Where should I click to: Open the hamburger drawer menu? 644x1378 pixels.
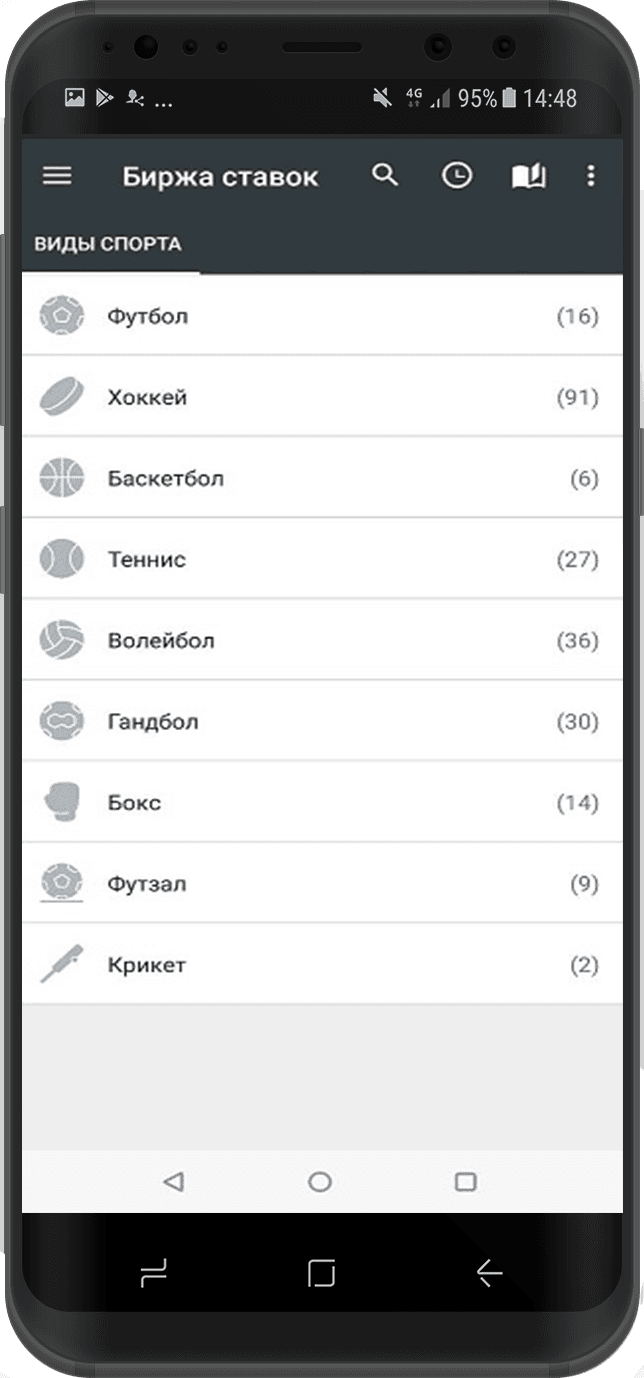point(57,176)
